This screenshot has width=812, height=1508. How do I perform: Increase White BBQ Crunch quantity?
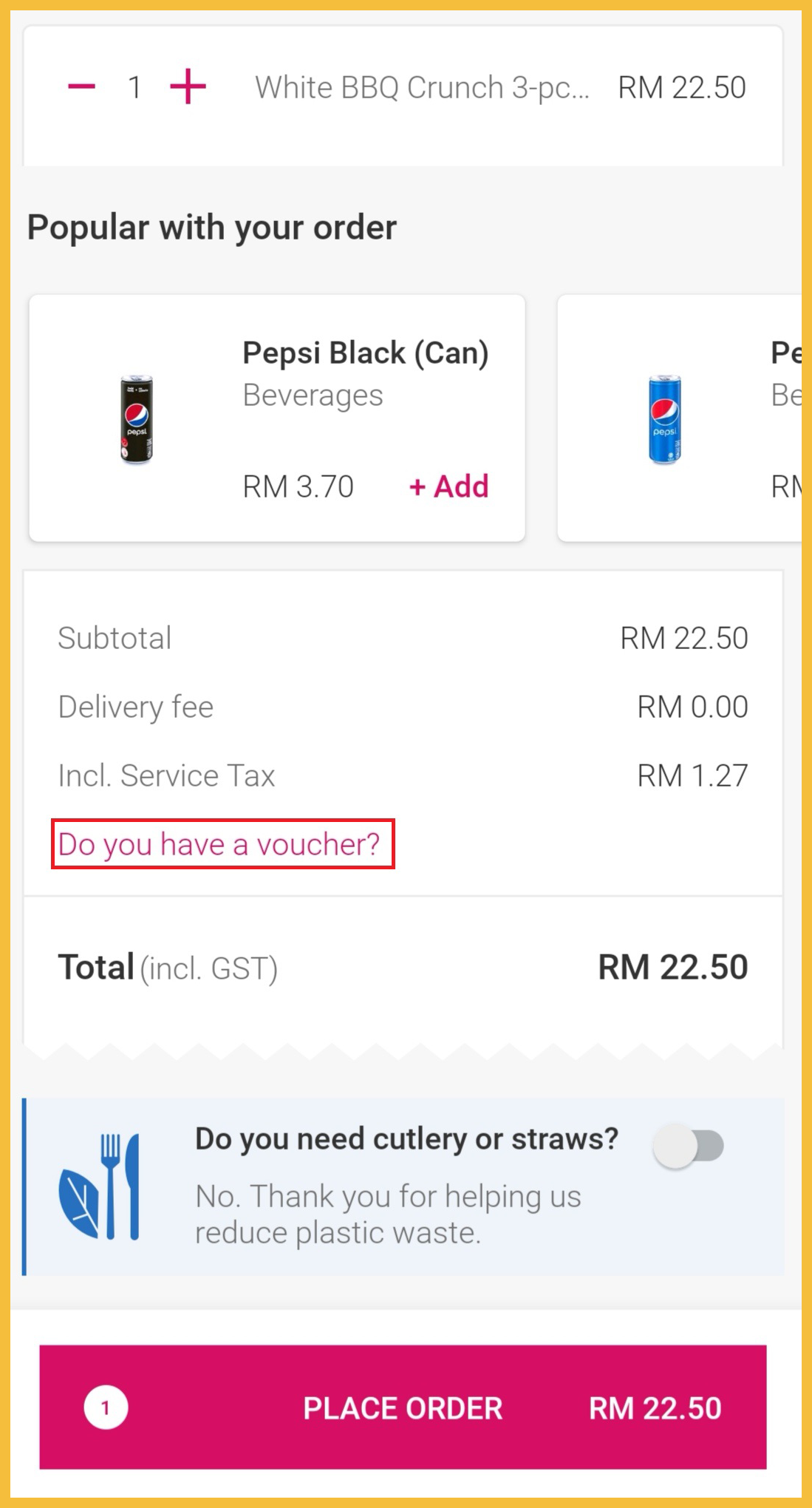coord(188,87)
